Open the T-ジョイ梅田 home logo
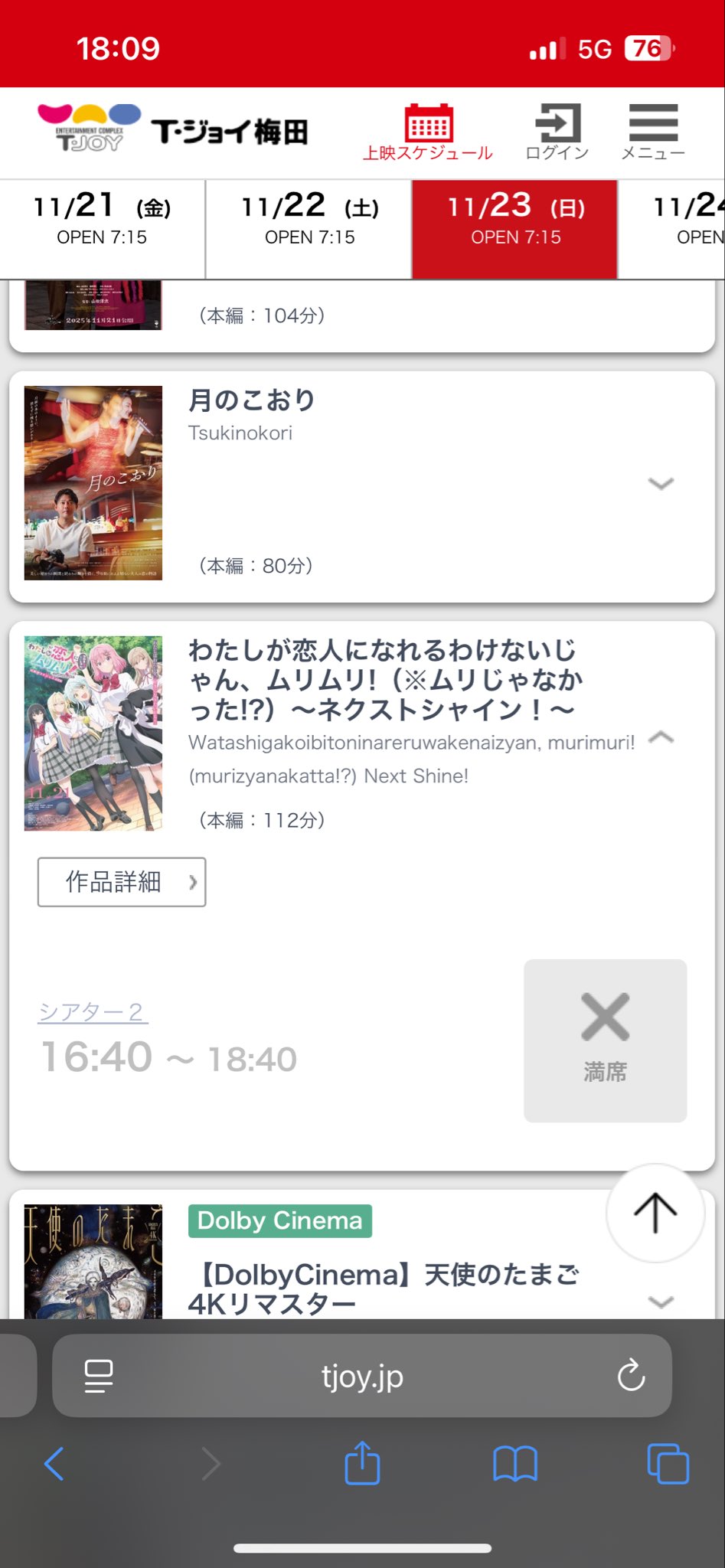 [173, 130]
